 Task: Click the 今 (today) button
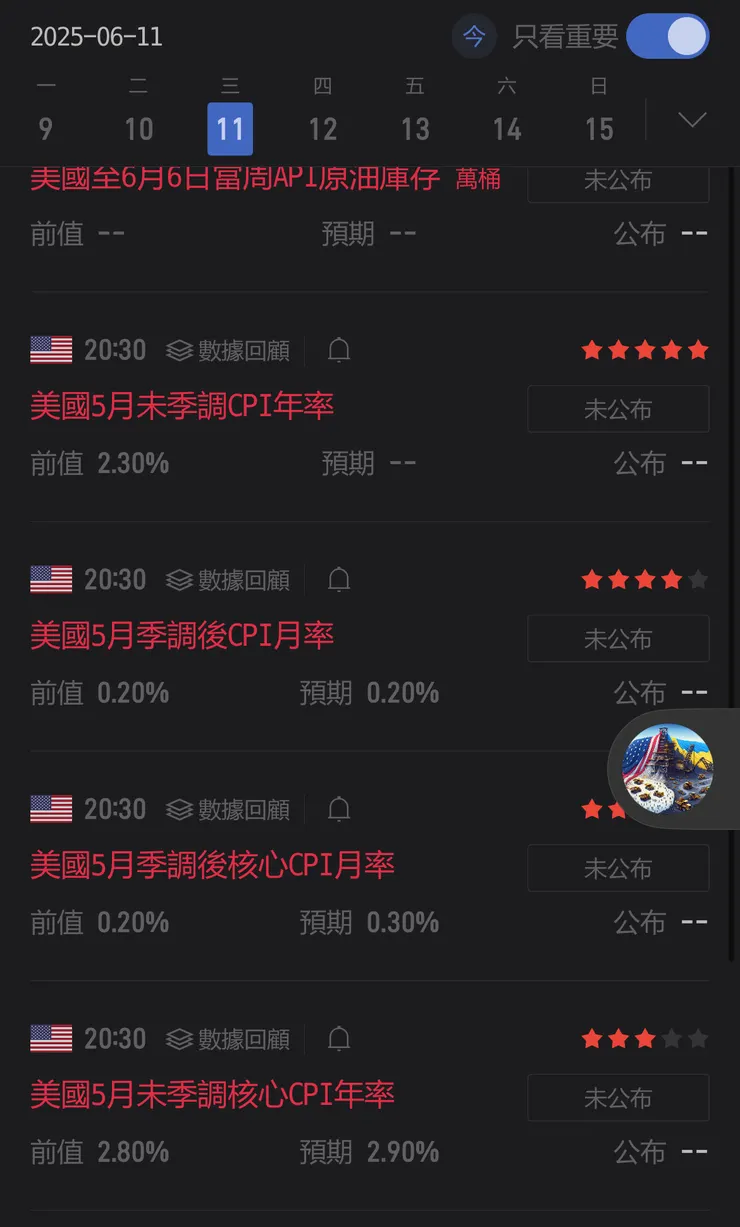pyautogui.click(x=474, y=36)
